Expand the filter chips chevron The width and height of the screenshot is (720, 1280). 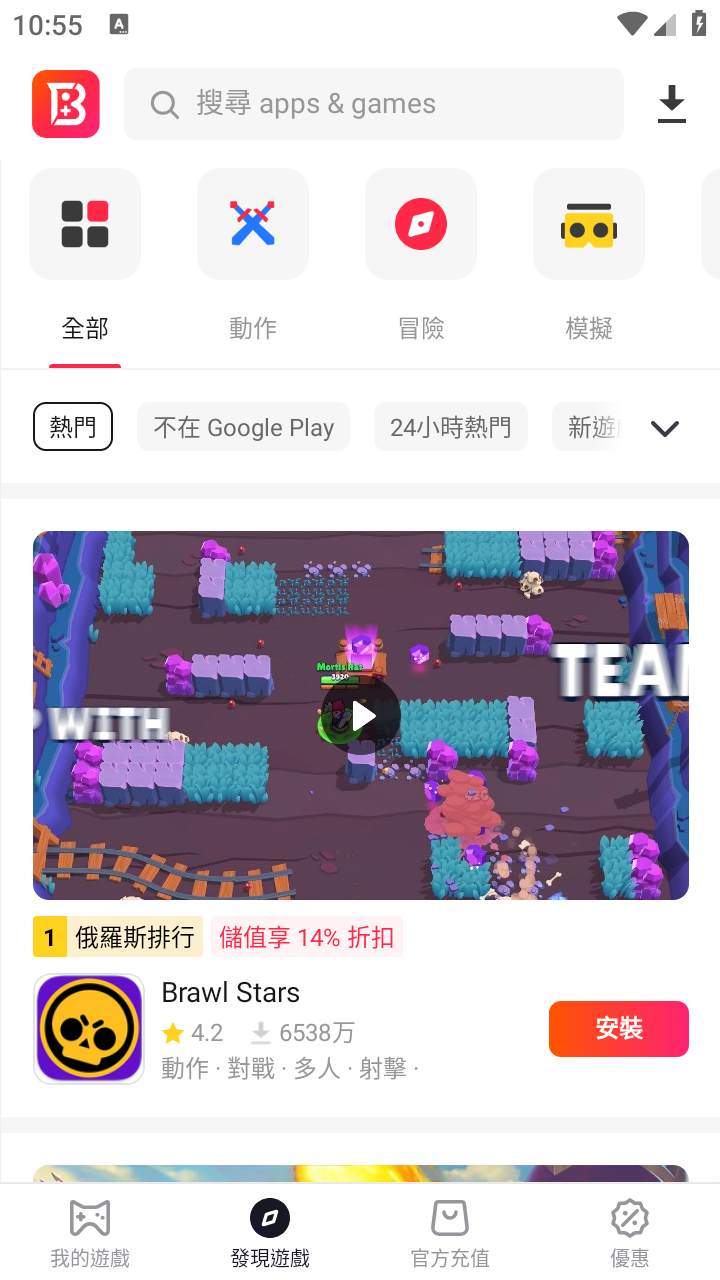click(x=665, y=428)
